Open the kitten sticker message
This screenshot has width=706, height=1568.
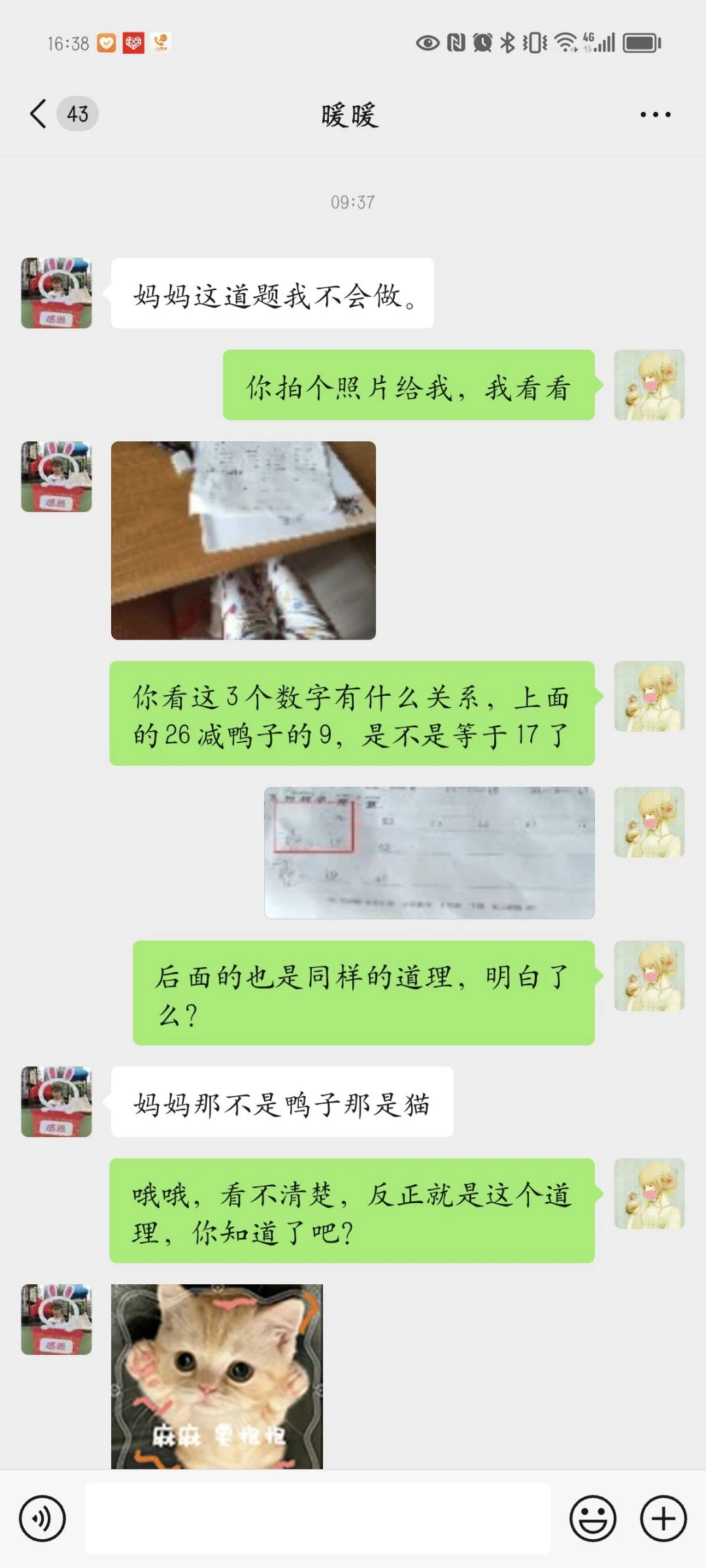point(216,1376)
